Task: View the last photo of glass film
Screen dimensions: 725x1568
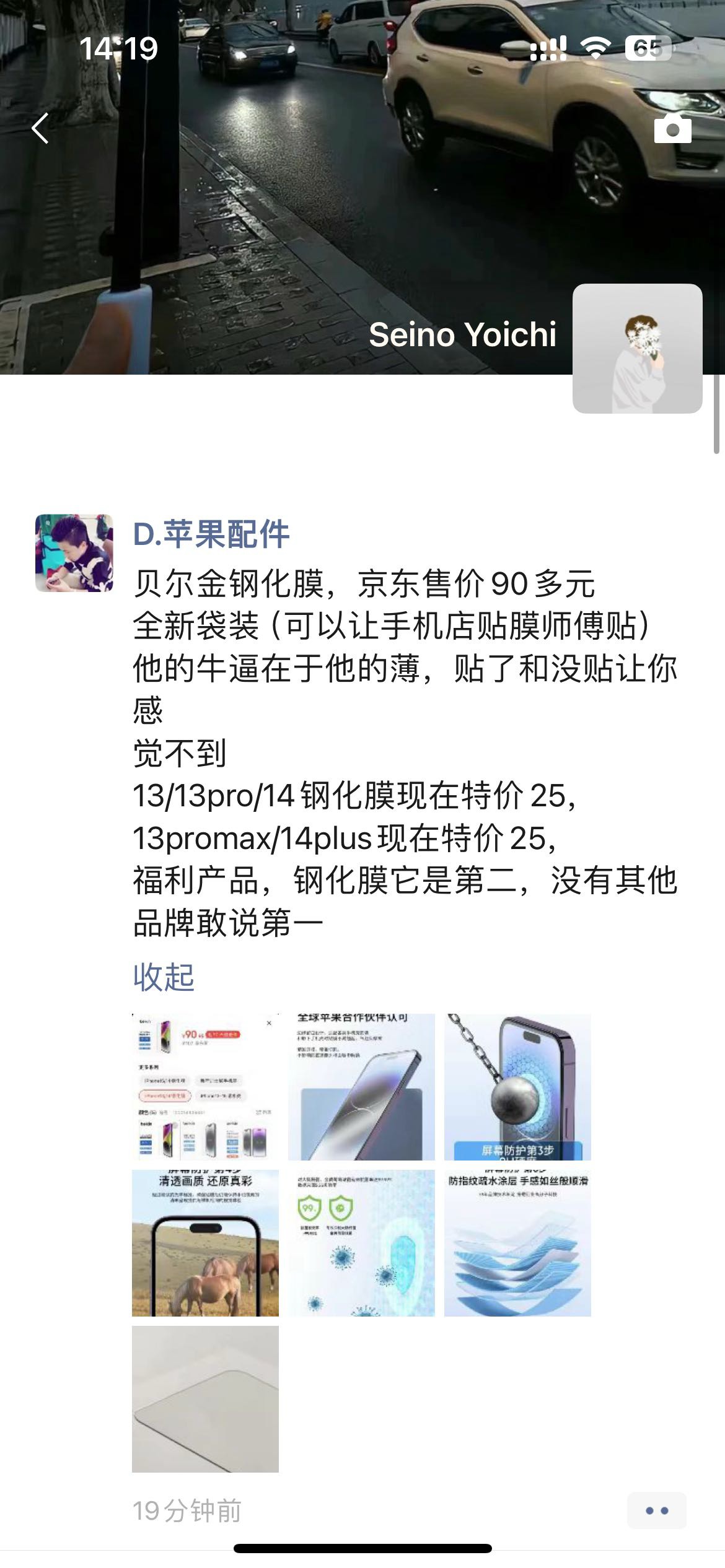Action: click(205, 1399)
